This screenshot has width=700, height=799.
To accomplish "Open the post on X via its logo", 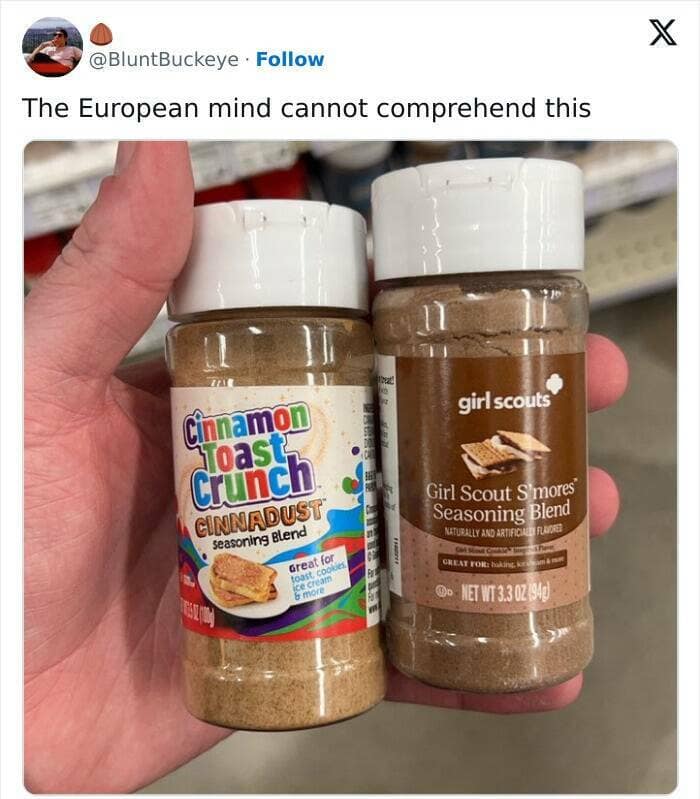I will pos(656,34).
